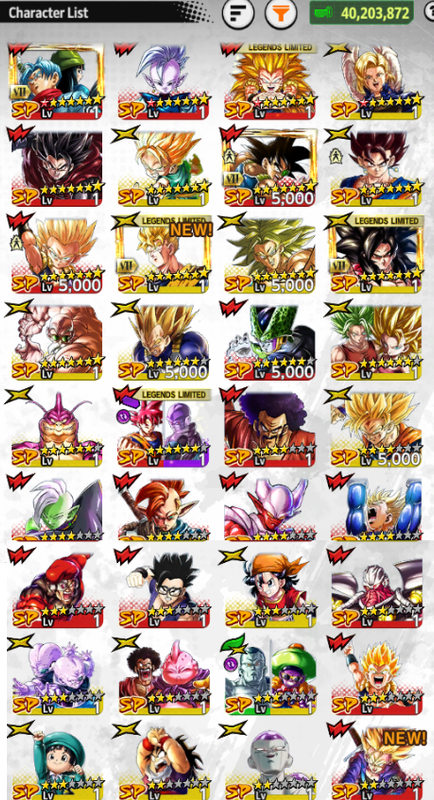This screenshot has width=434, height=800.
Task: Open the sort options icon
Action: click(x=238, y=13)
